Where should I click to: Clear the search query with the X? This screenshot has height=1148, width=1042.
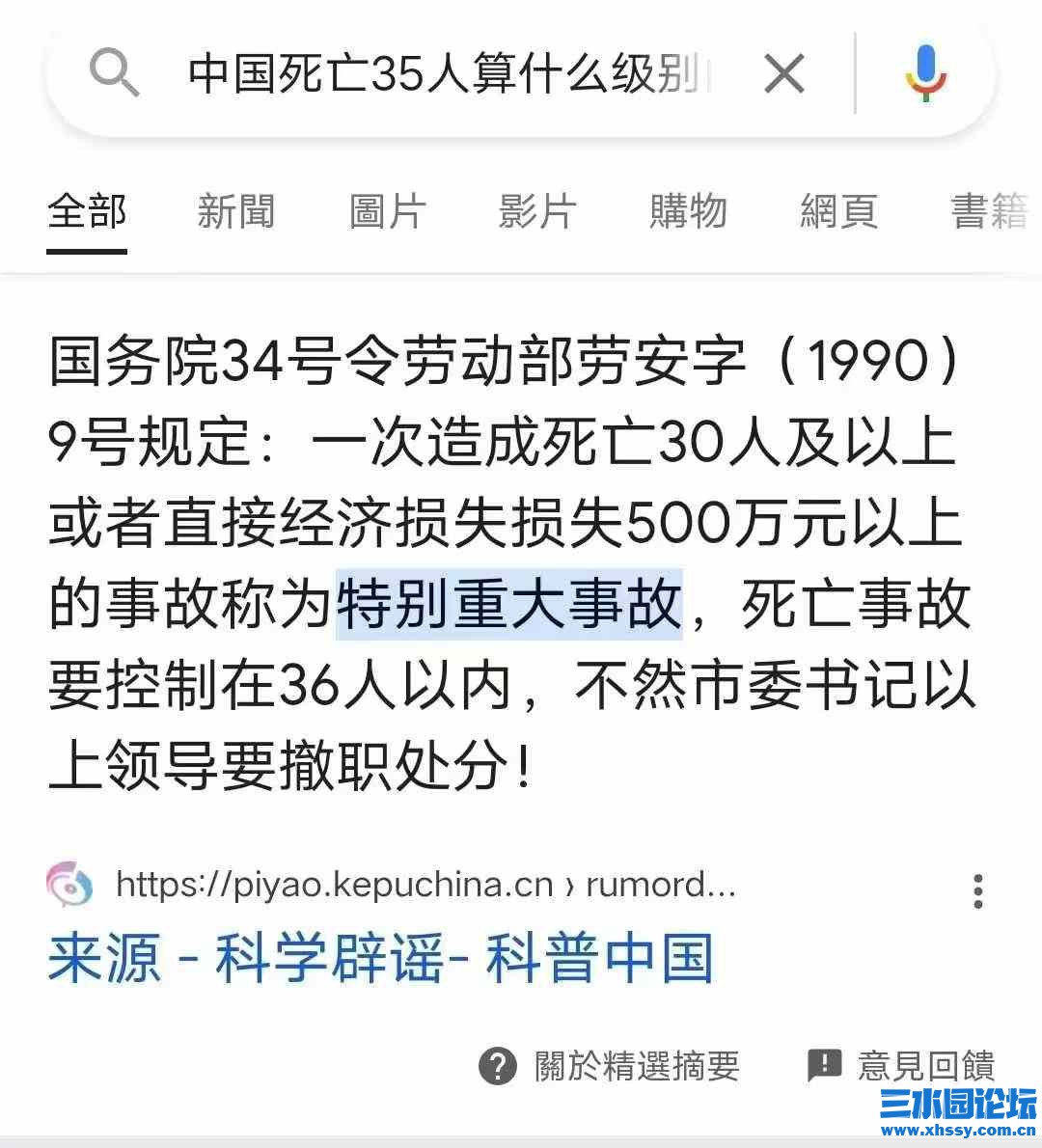click(783, 74)
